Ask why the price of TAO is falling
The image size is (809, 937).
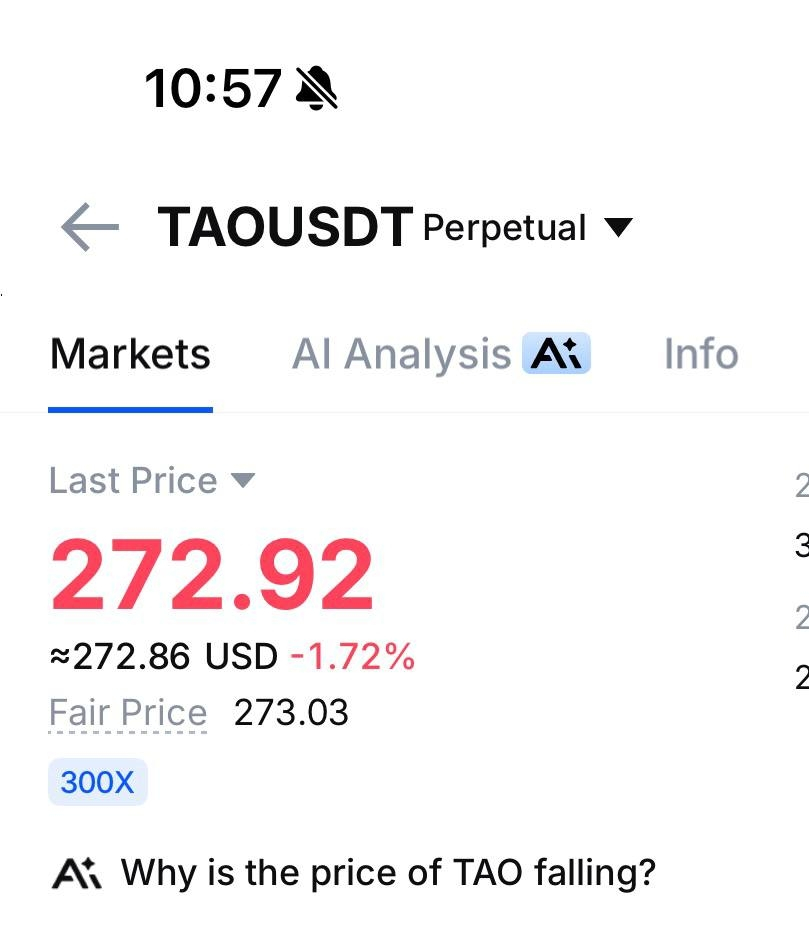coord(354,872)
